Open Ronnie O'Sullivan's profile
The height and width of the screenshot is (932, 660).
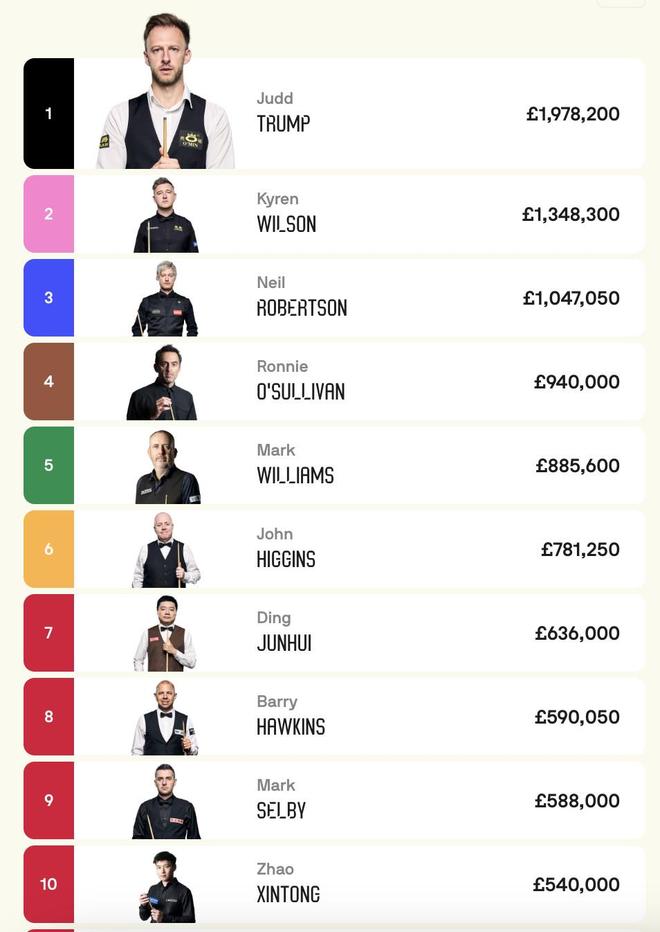tap(300, 382)
